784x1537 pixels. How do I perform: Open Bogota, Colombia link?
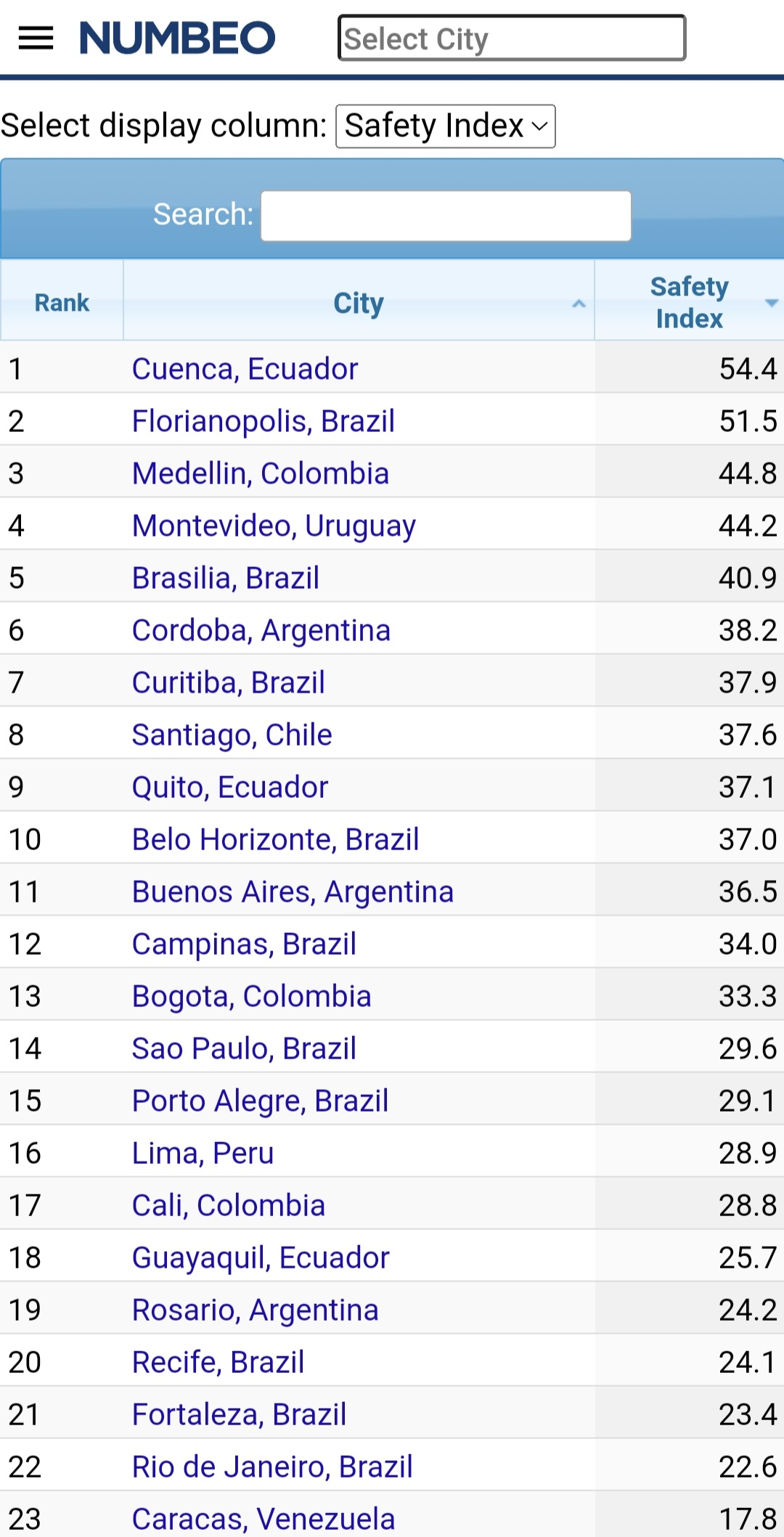click(x=251, y=996)
